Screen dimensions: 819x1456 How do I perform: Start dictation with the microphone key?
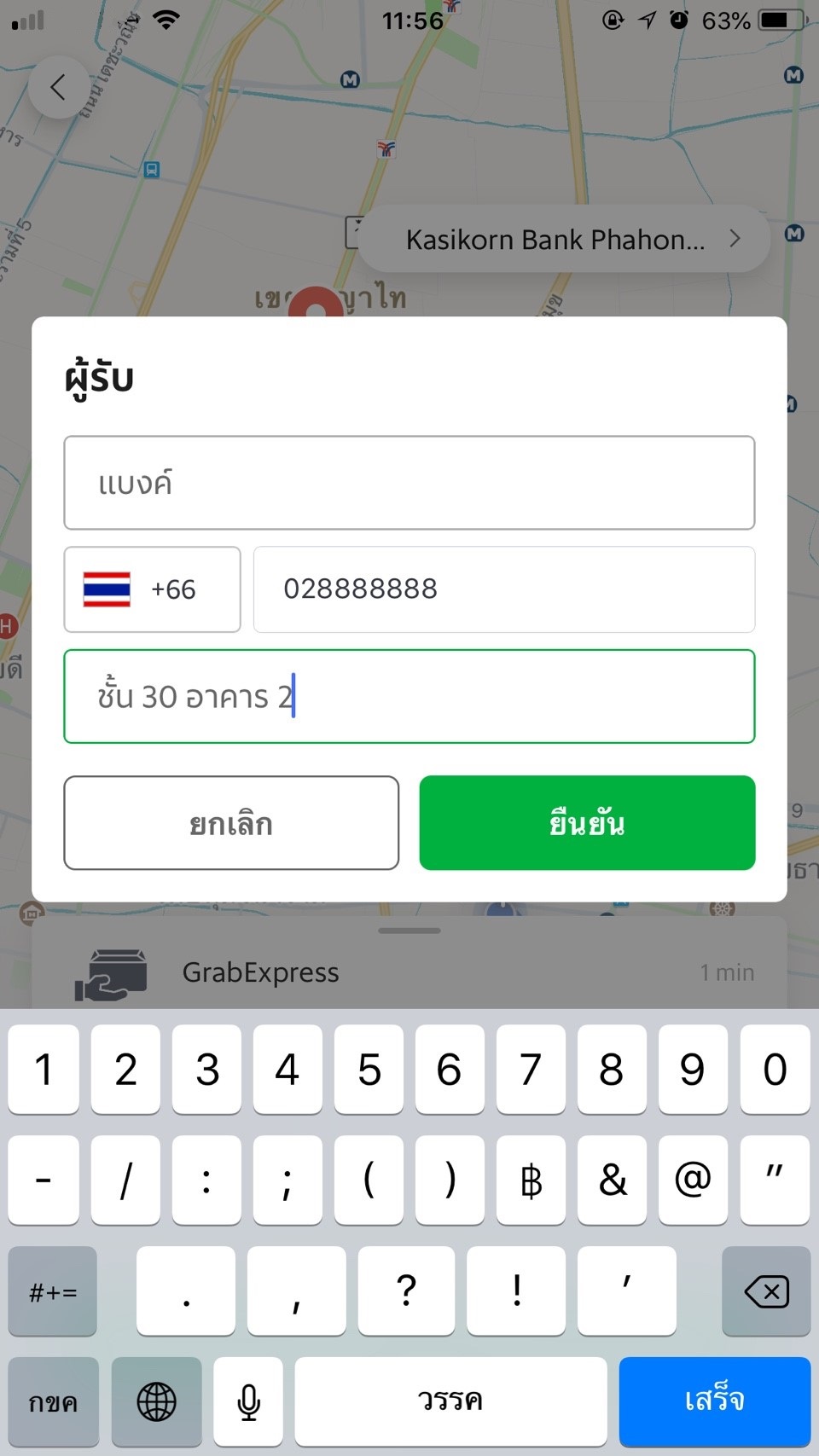pyautogui.click(x=248, y=1401)
